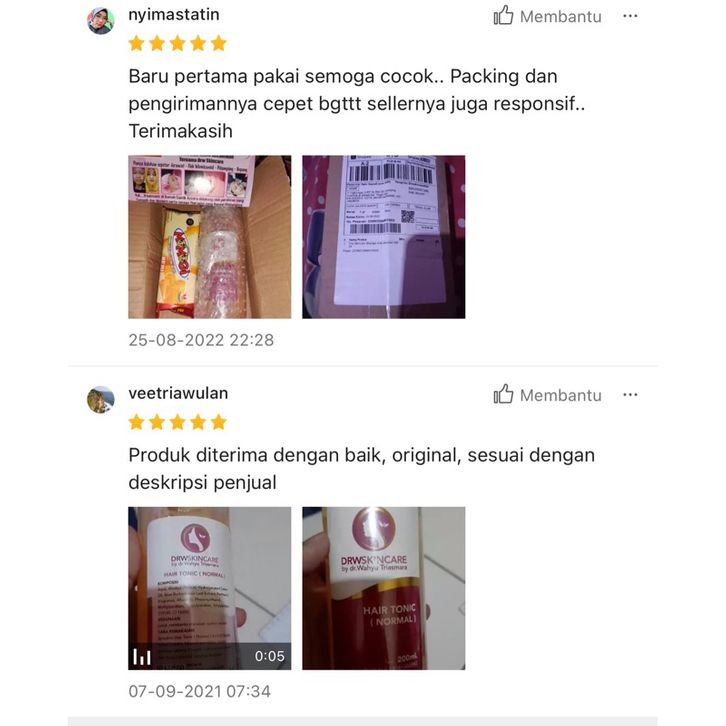726x726 pixels.
Task: View nyimastatin's shipping label photo
Action: pos(384,237)
